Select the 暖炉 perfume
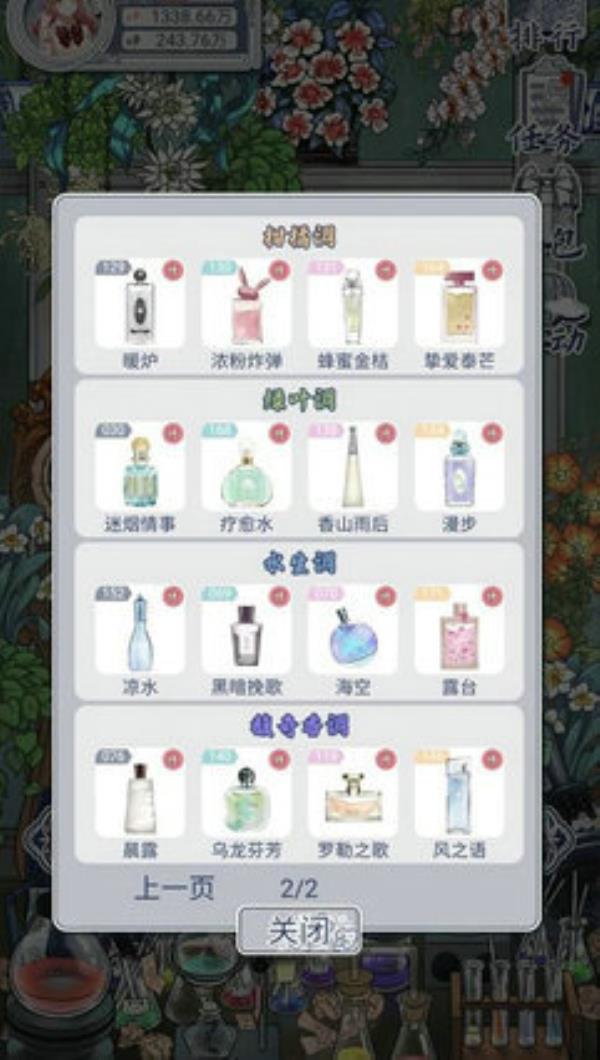600x1060 pixels. click(x=140, y=305)
